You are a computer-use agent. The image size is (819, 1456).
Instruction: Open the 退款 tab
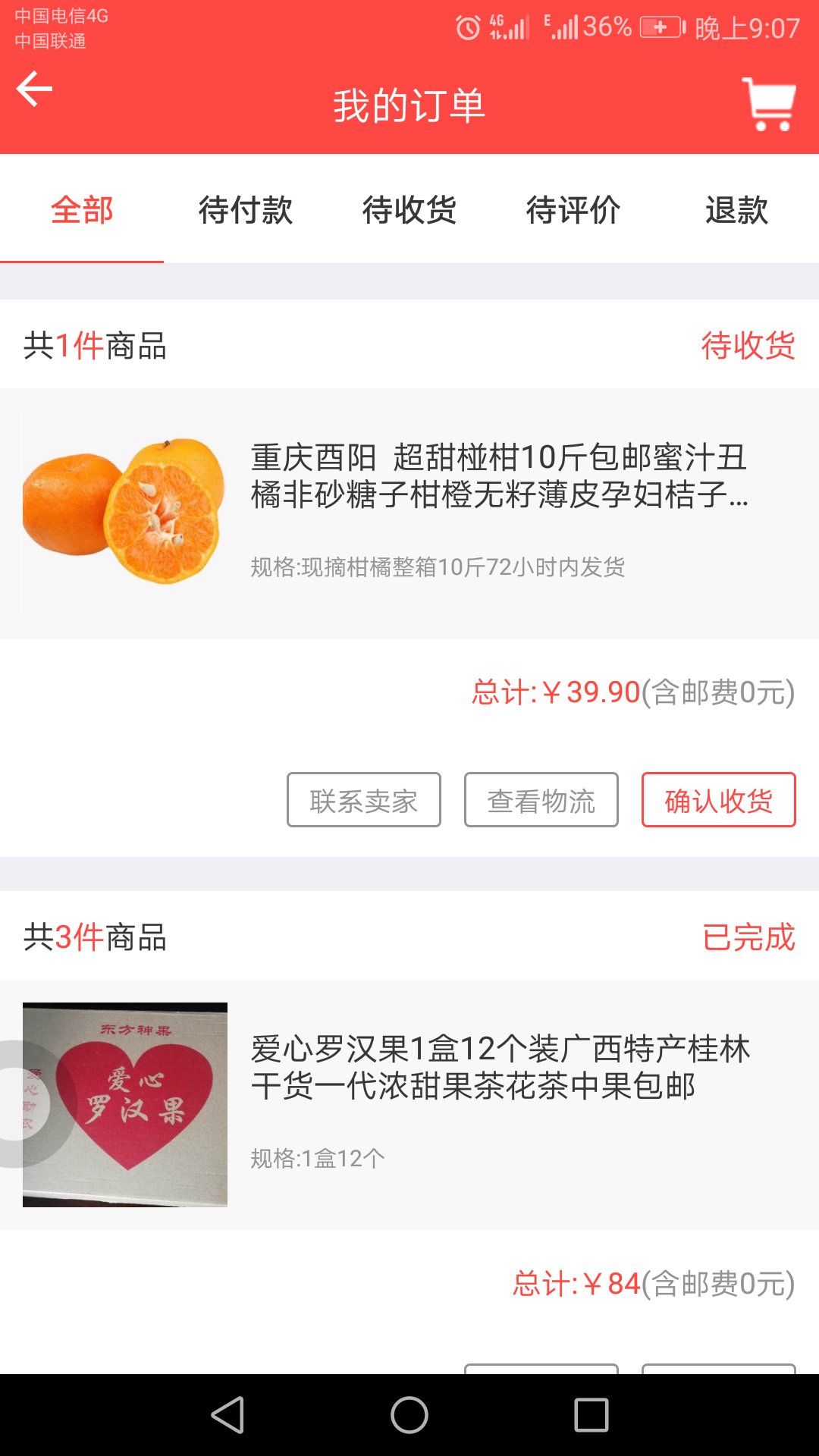coord(737,211)
